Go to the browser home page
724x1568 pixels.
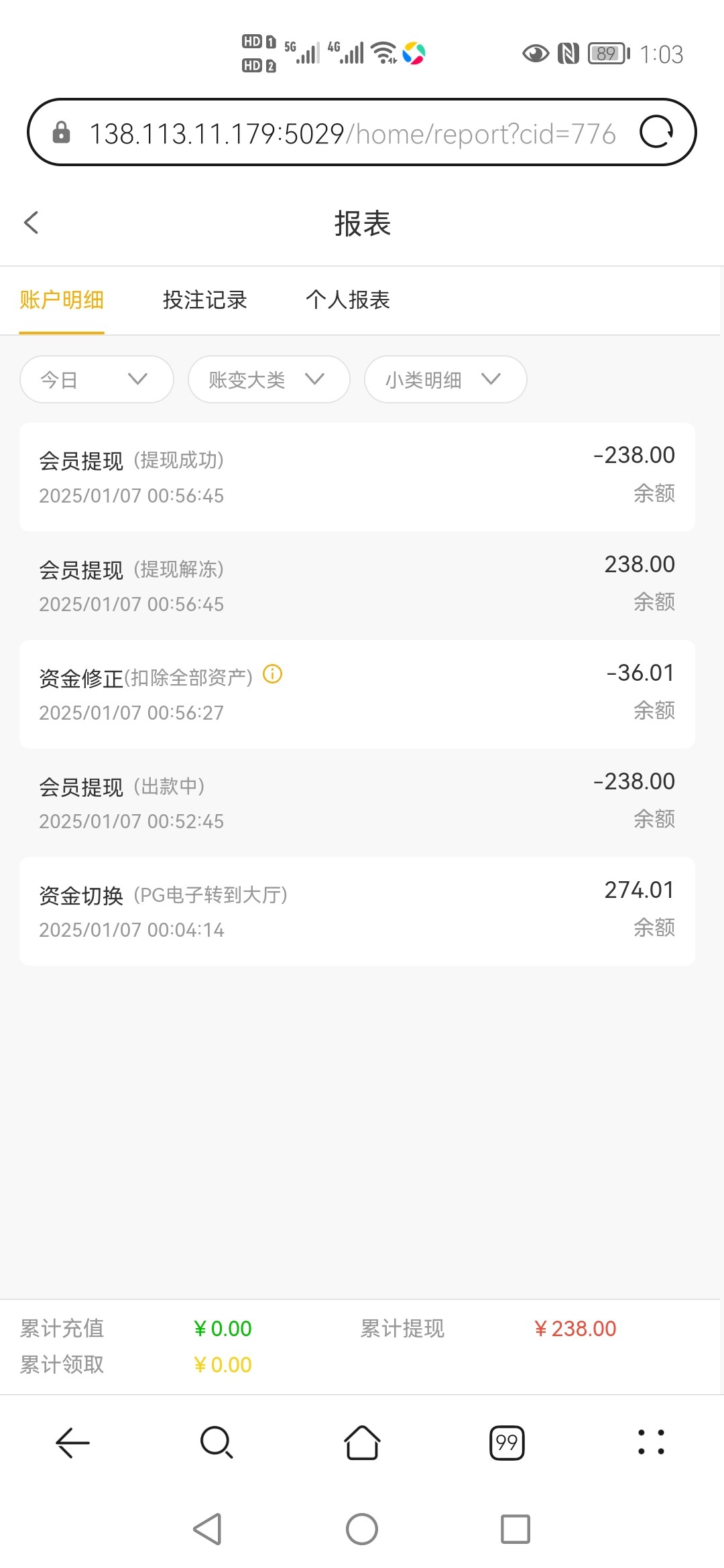tap(362, 1443)
